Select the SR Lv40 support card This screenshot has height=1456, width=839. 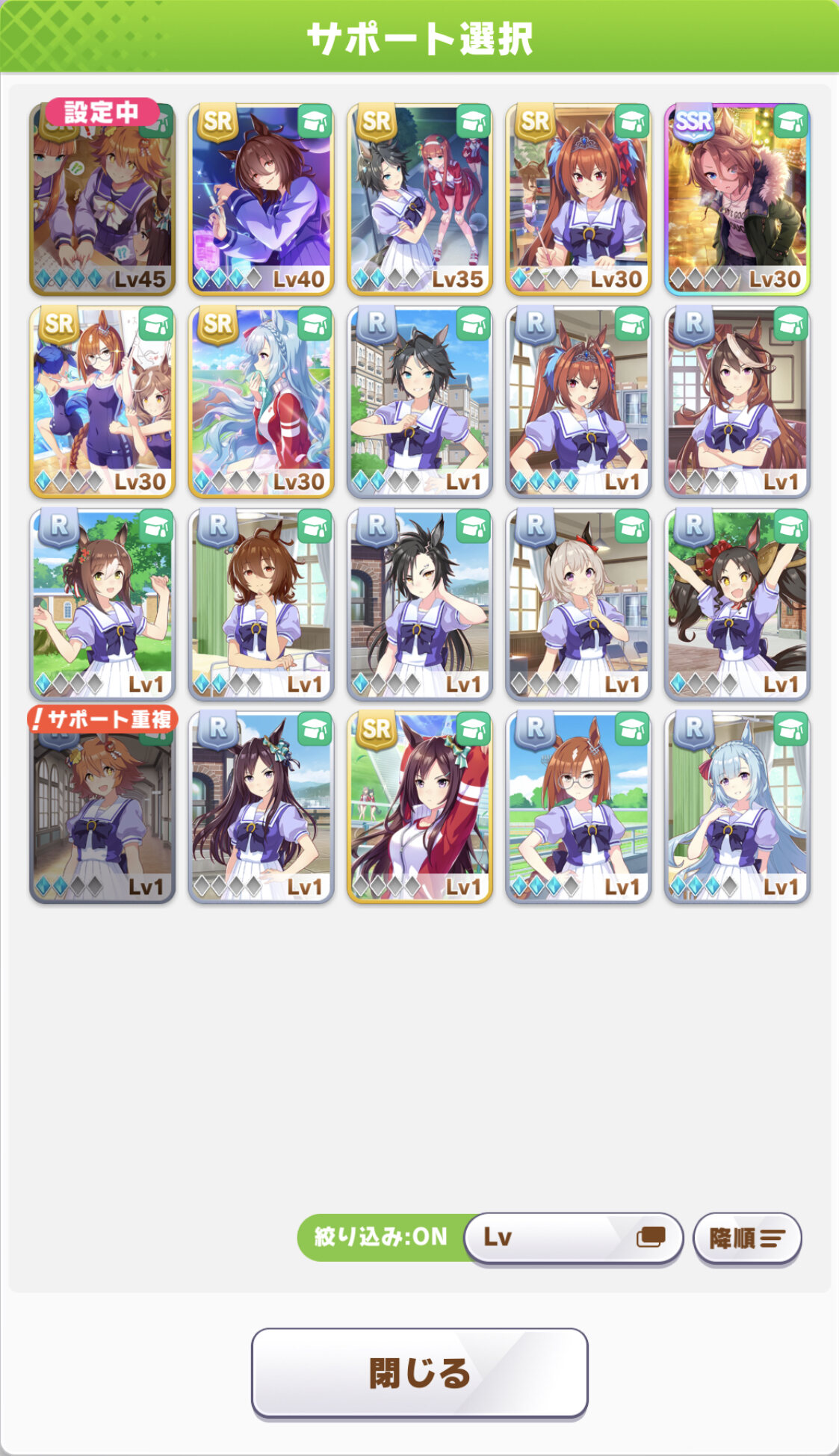[x=260, y=199]
